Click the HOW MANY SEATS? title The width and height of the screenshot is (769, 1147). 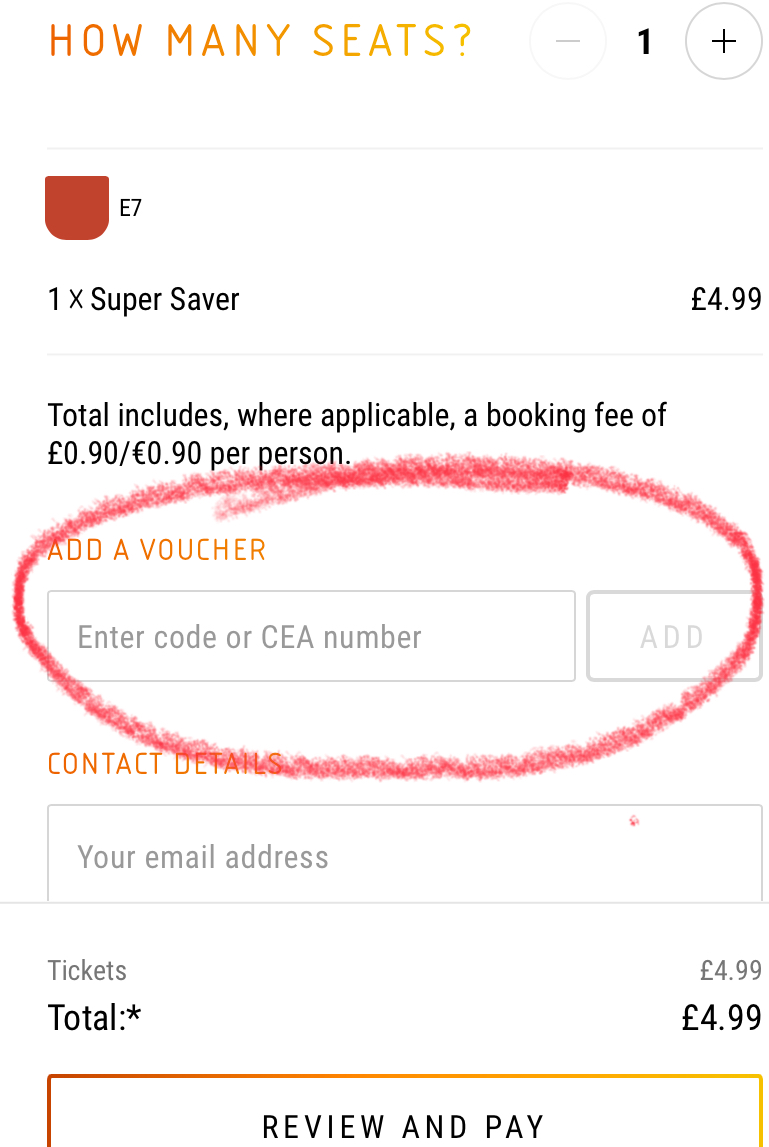(259, 41)
